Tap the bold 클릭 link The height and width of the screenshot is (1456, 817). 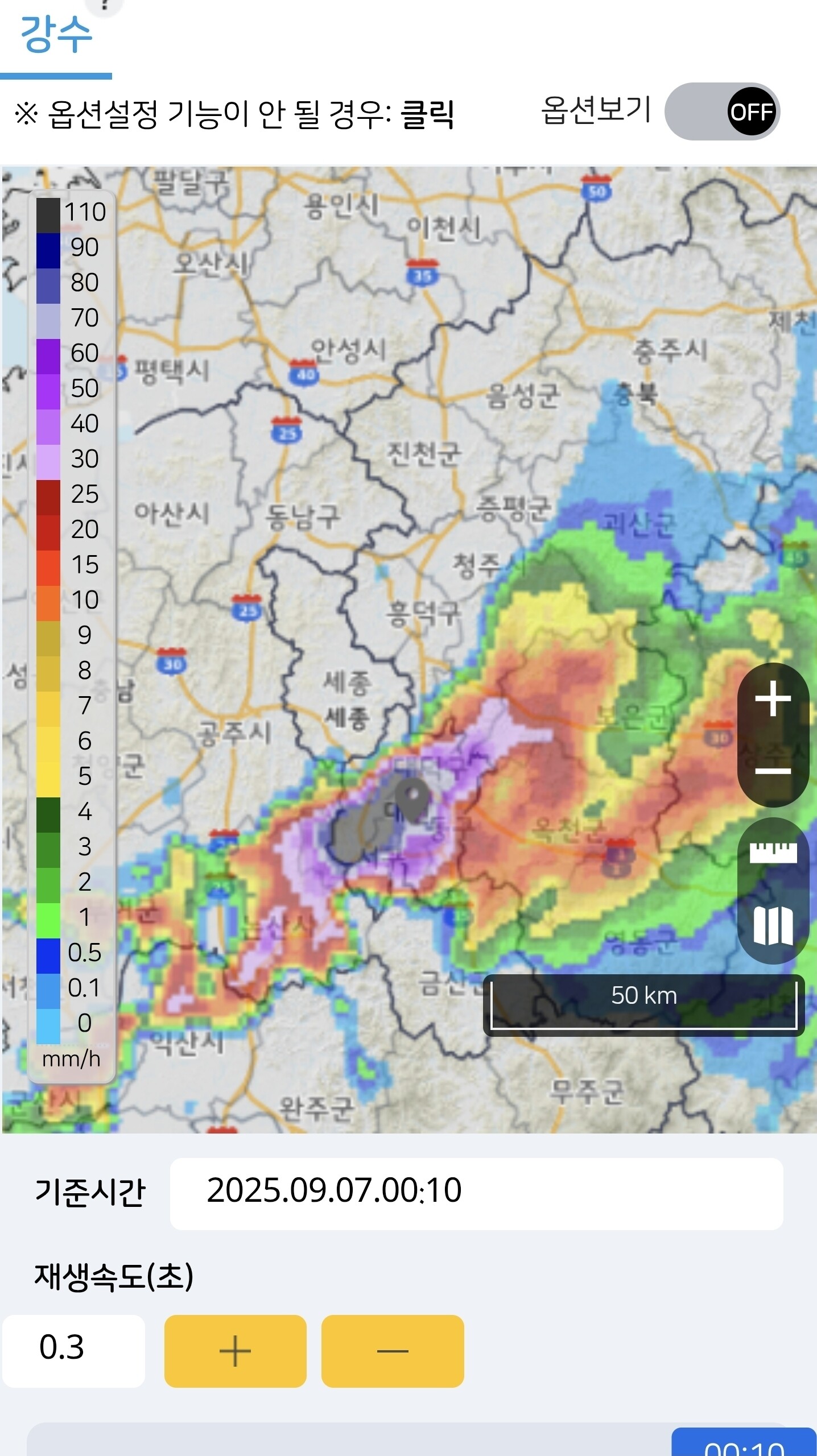click(427, 114)
